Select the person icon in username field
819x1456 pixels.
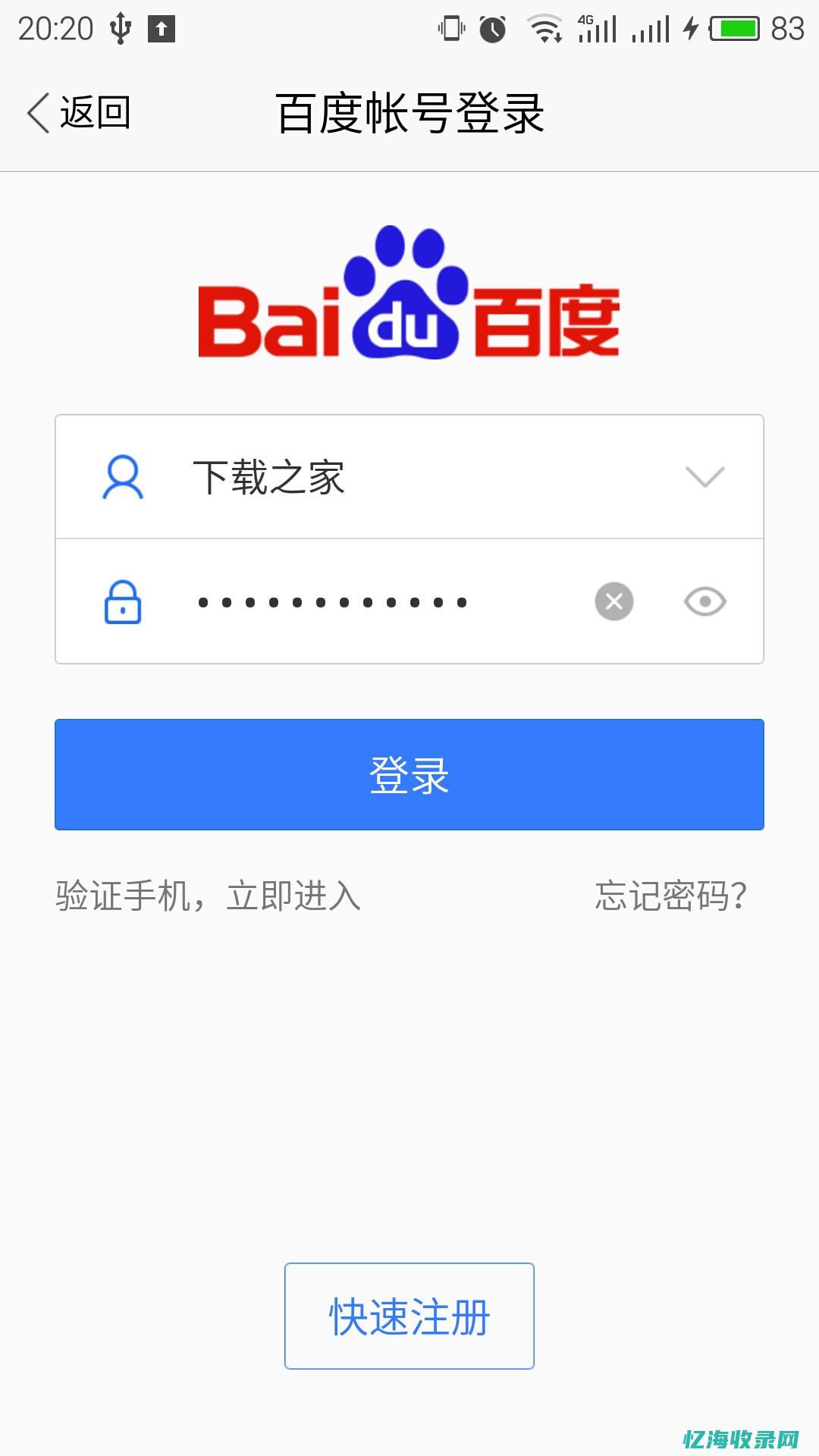coord(124,476)
